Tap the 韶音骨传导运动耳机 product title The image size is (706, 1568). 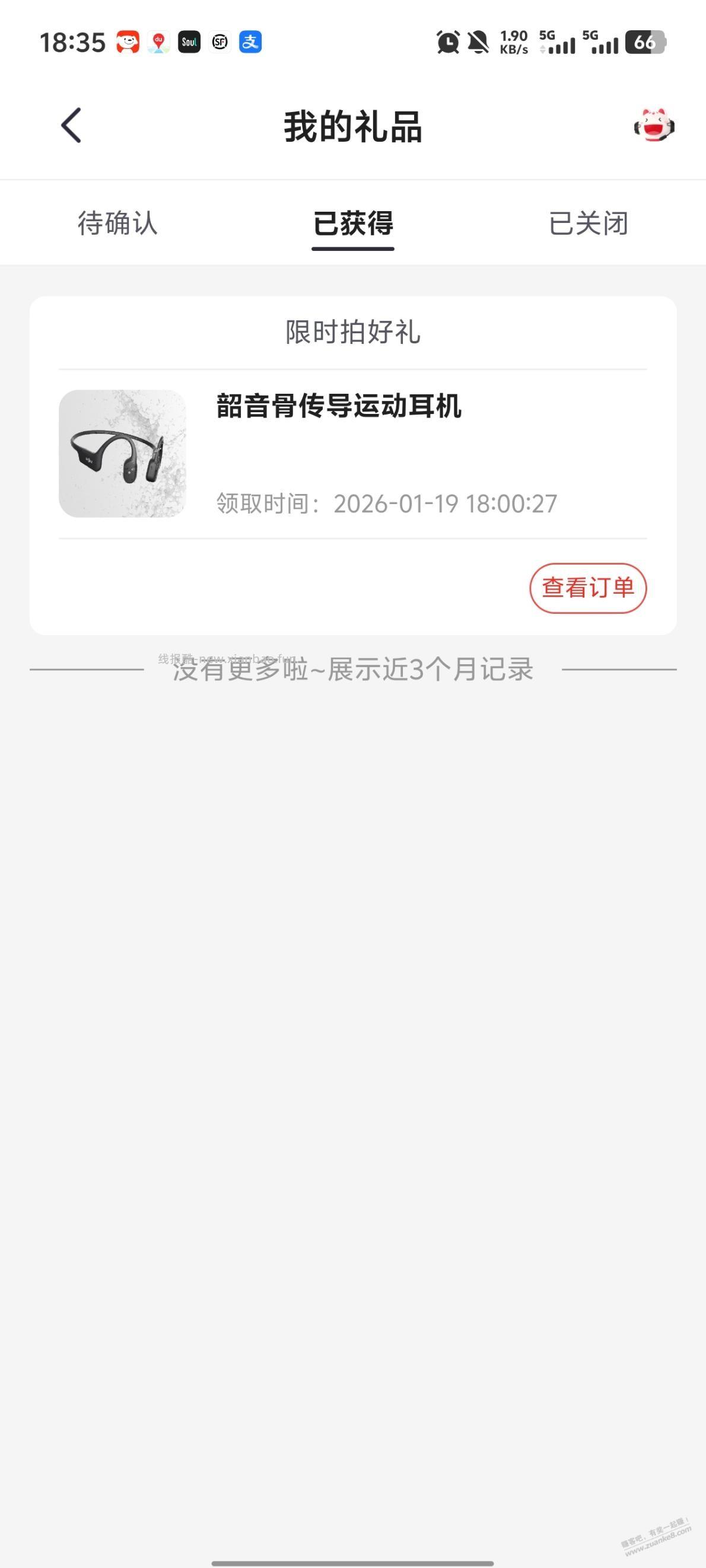[x=339, y=409]
